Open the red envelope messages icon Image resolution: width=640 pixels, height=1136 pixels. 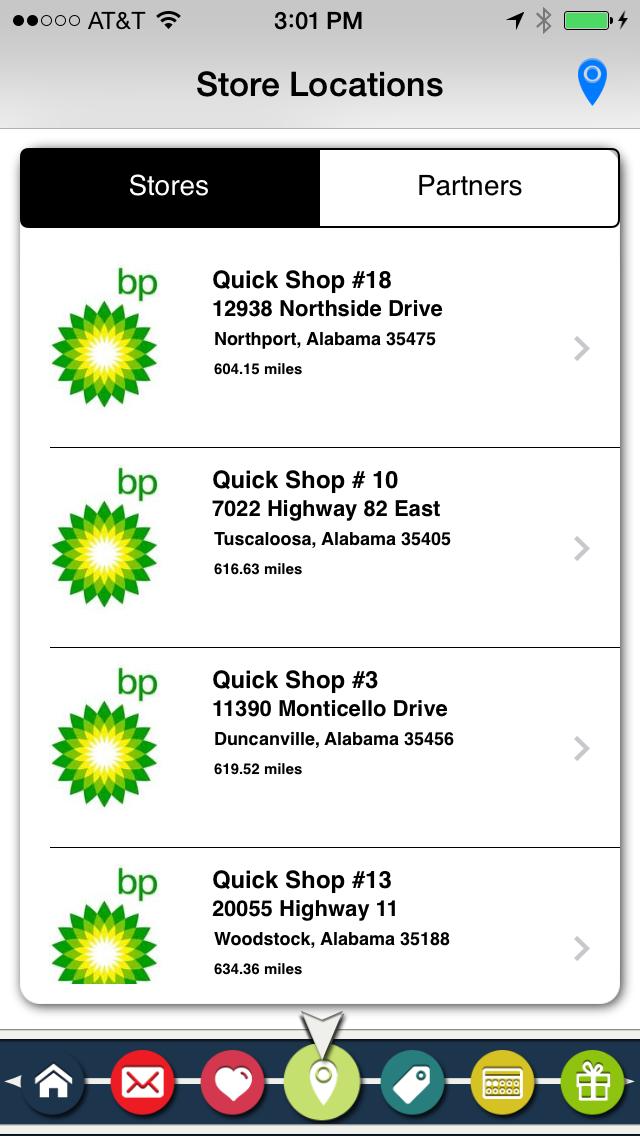tap(143, 1082)
